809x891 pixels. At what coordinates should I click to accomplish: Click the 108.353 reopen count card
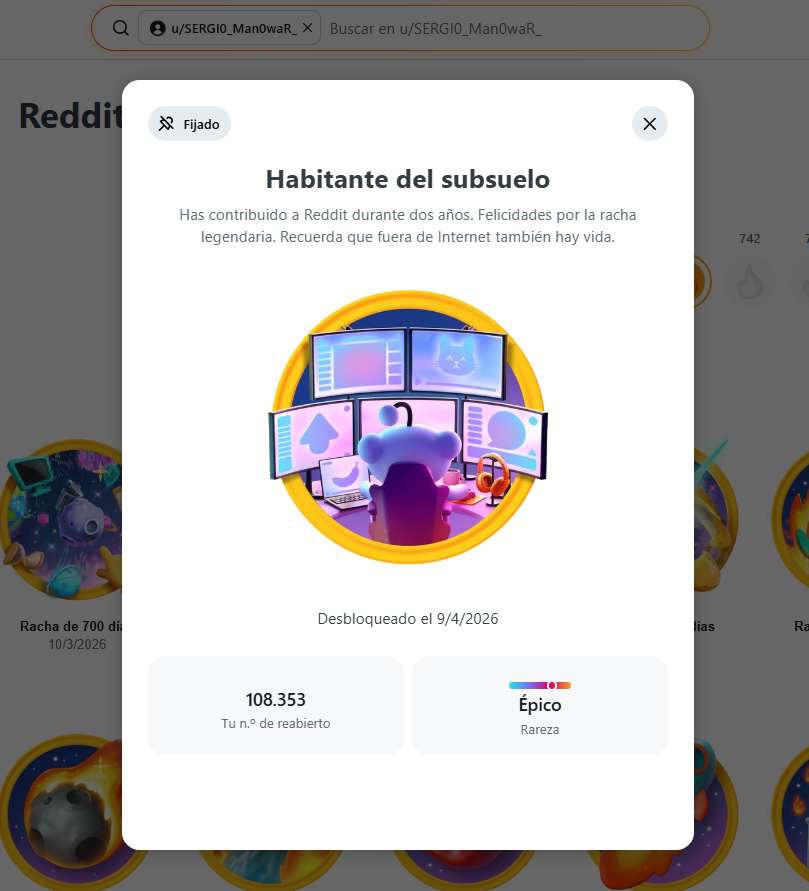pos(277,705)
